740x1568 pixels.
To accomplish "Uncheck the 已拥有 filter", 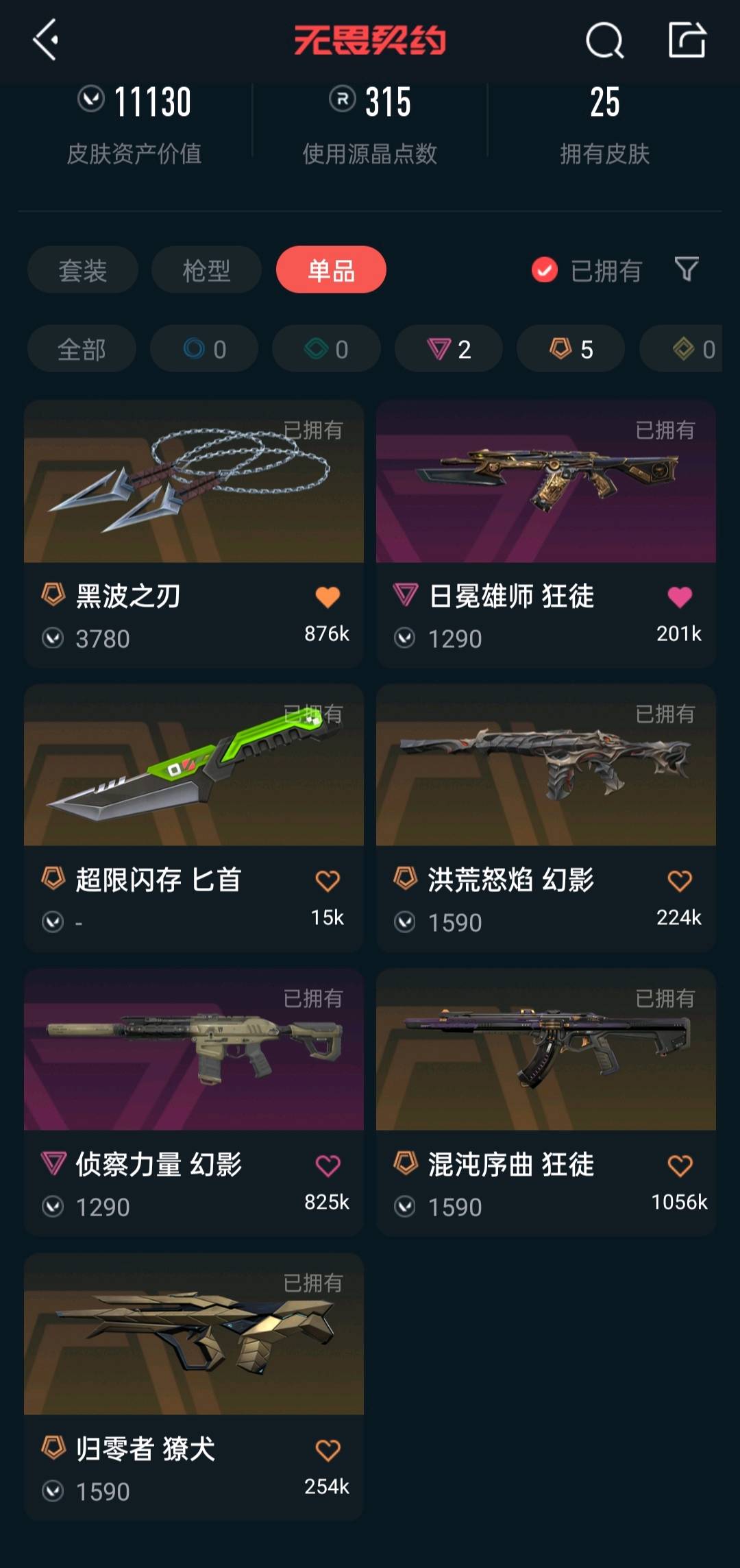I will click(587, 270).
